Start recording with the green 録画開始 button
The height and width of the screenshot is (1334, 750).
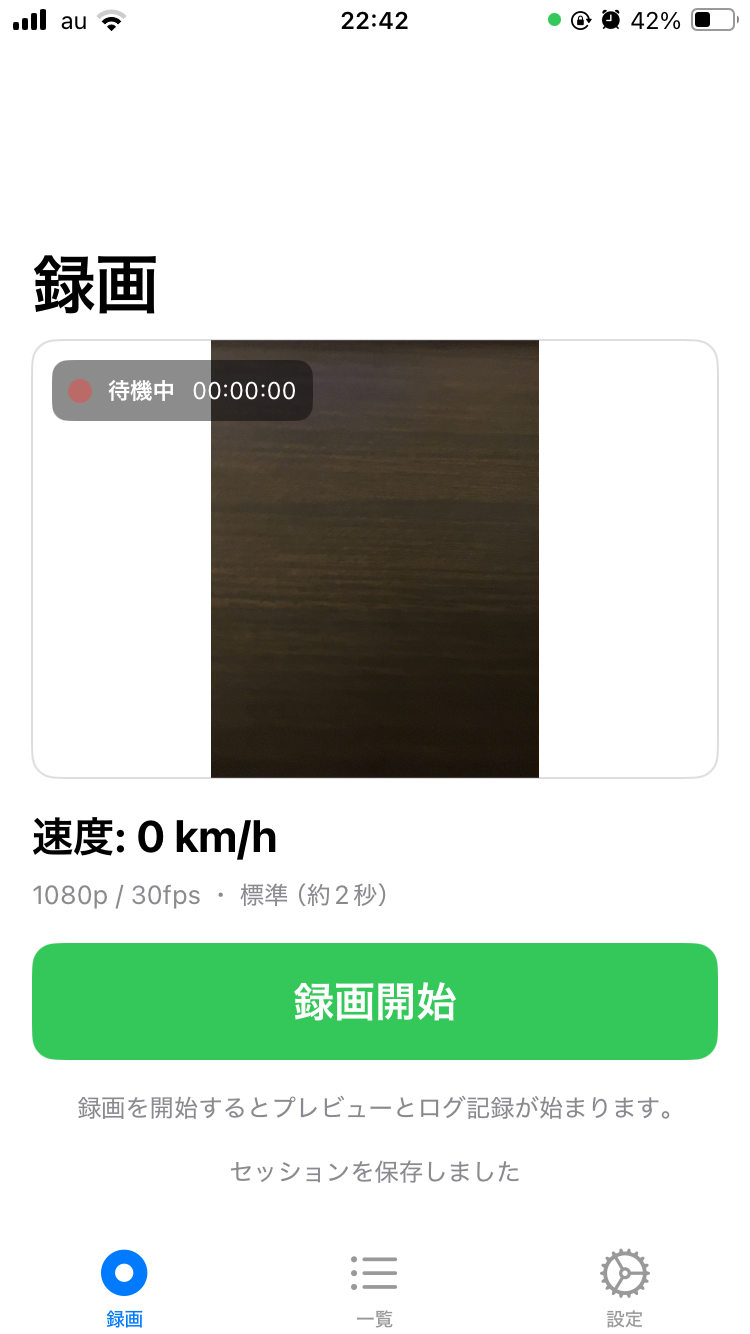pos(375,1001)
